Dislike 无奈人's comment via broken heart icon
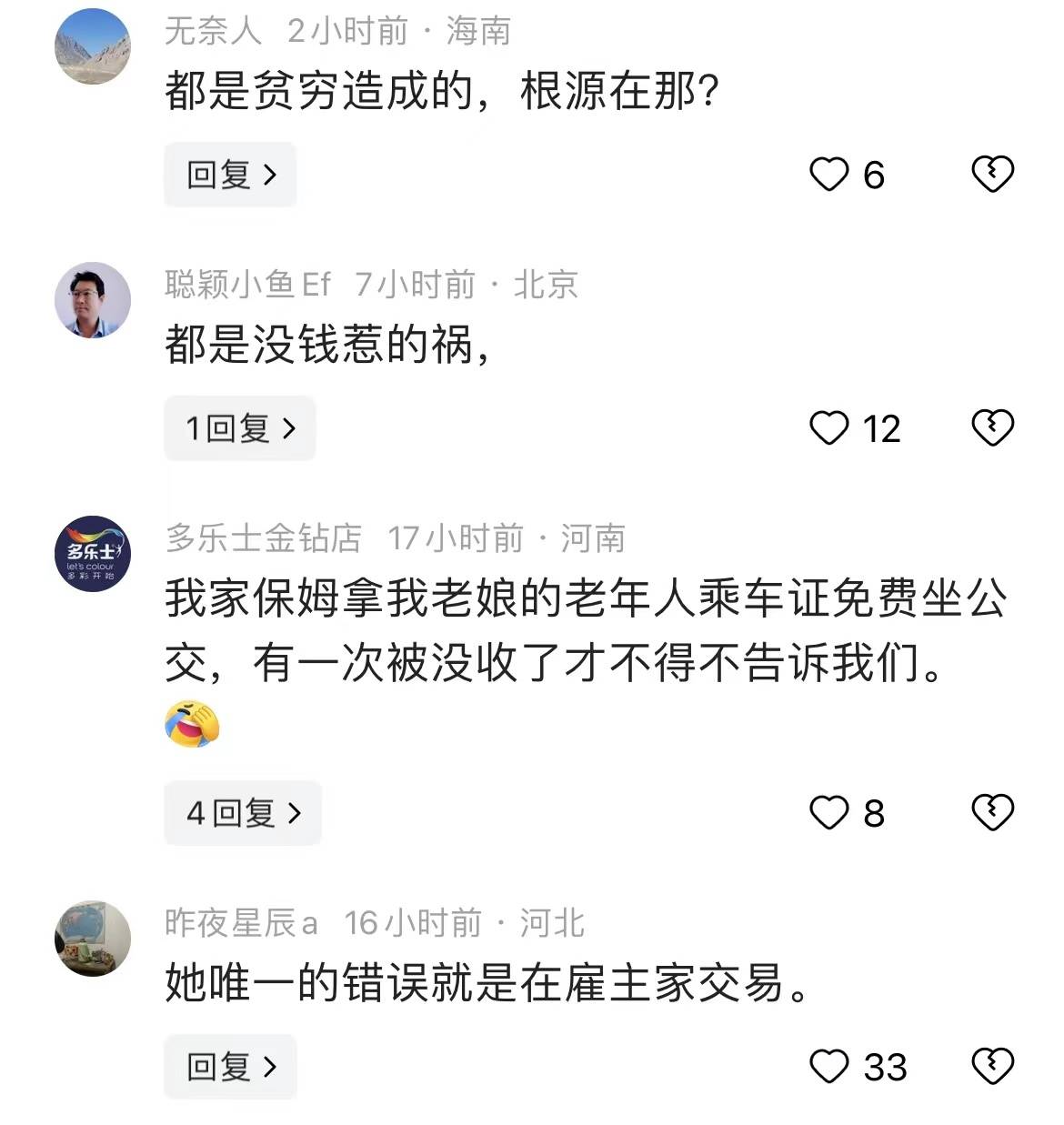The image size is (1064, 1125). pyautogui.click(x=990, y=172)
